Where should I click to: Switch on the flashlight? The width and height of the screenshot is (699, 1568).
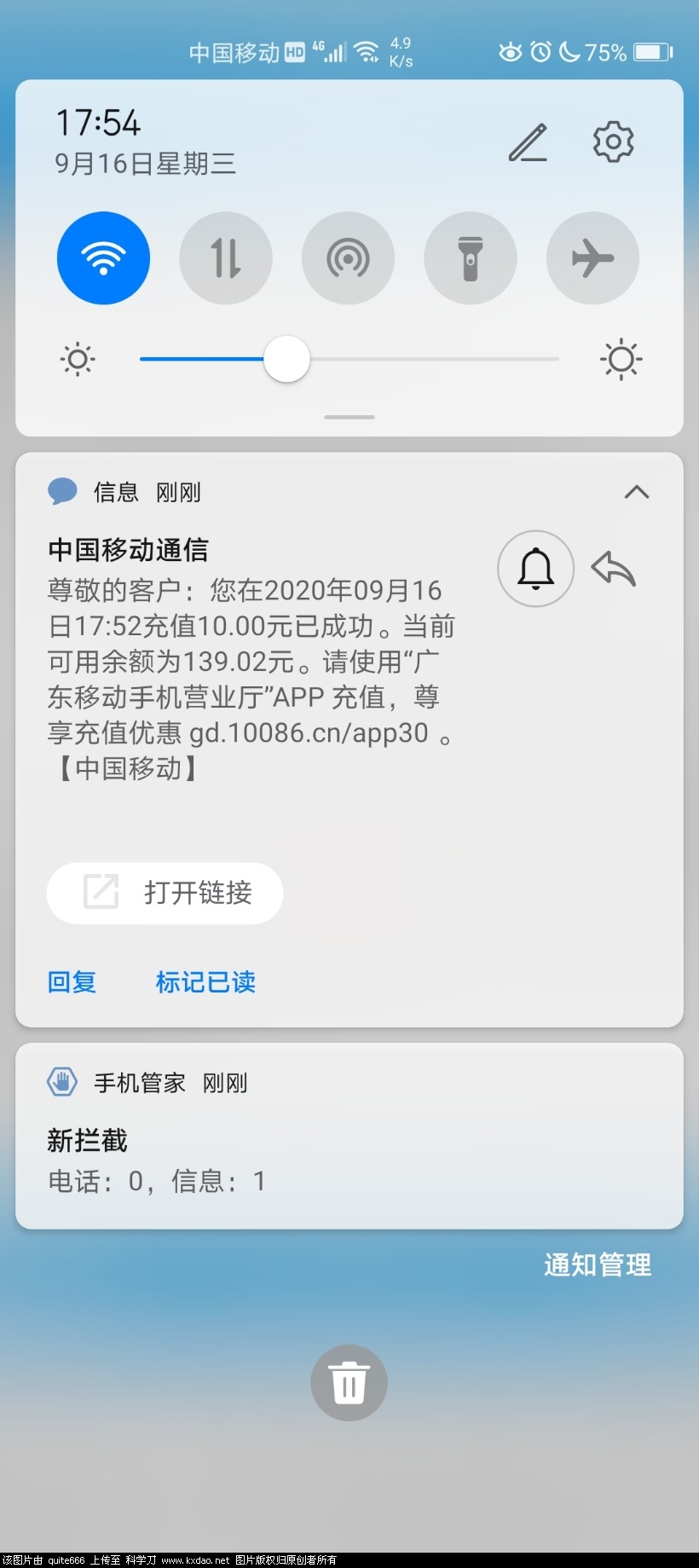click(470, 257)
